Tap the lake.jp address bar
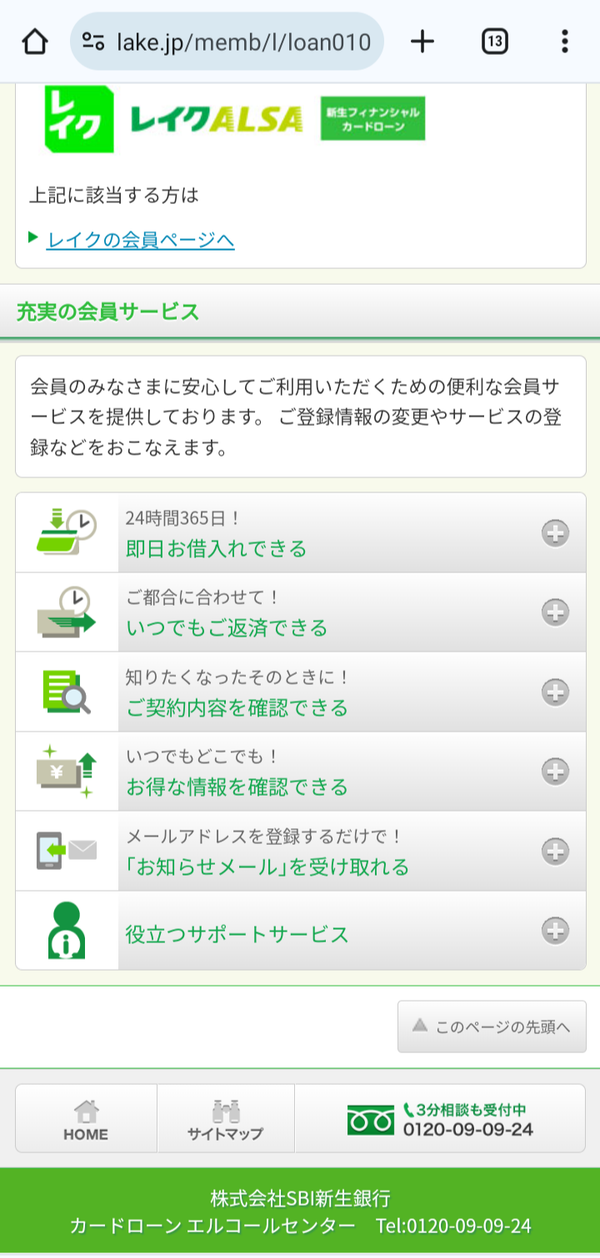Image resolution: width=600 pixels, height=1258 pixels. (x=227, y=42)
